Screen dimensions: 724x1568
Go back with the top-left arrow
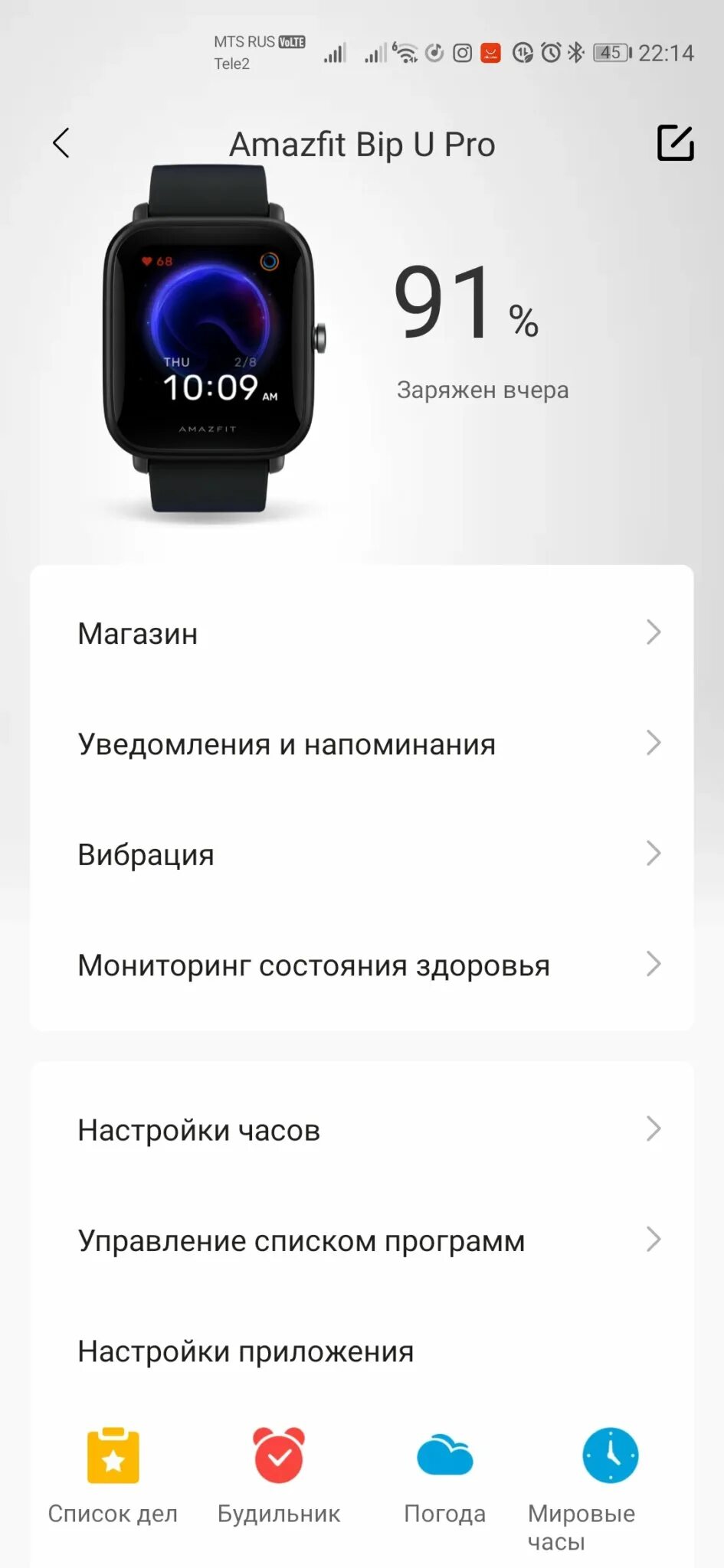[61, 143]
